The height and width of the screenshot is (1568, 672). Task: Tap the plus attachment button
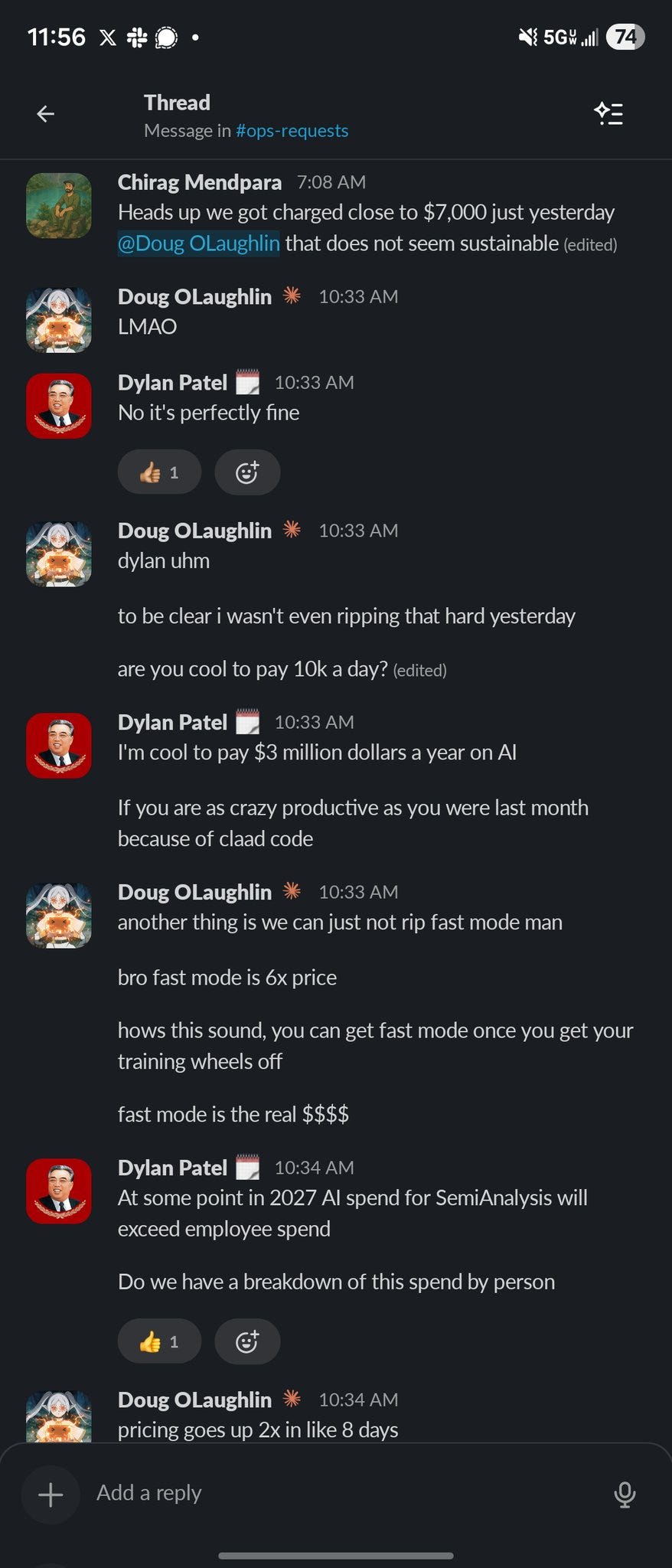[51, 1494]
